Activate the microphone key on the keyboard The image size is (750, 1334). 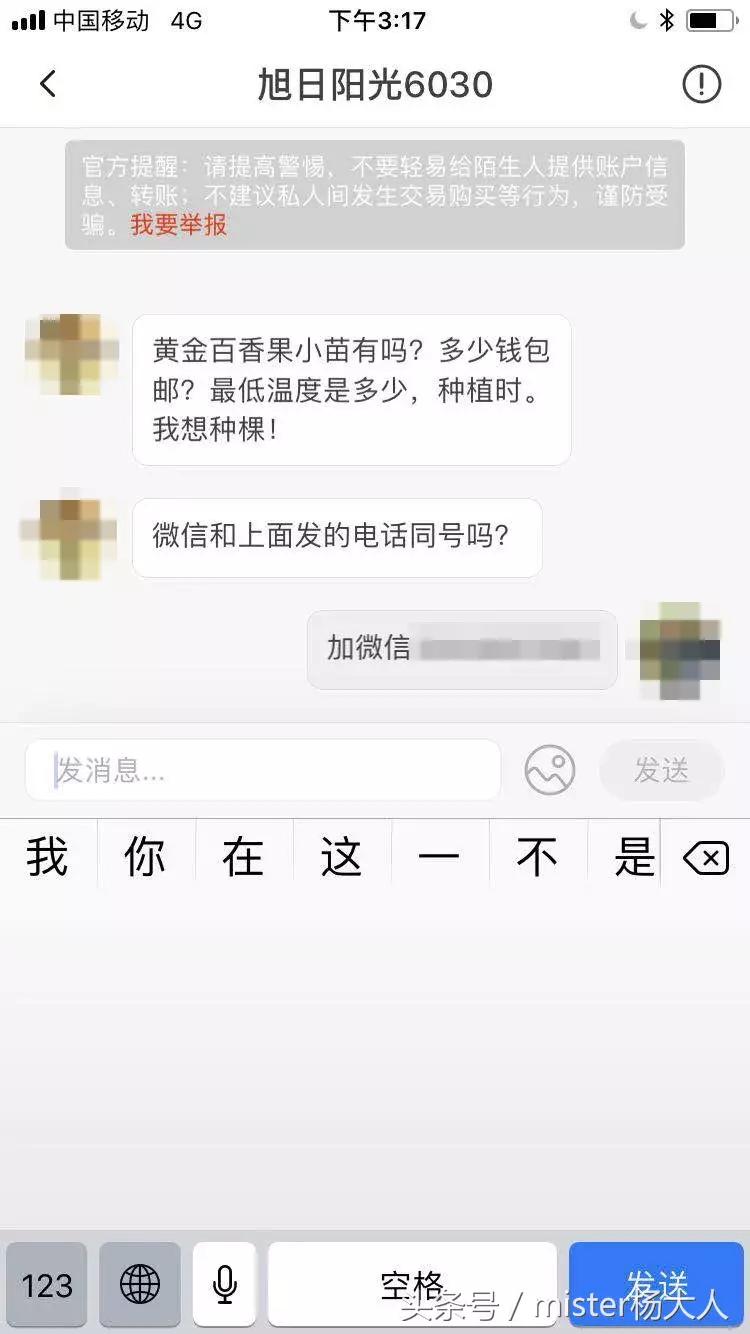pyautogui.click(x=223, y=1285)
